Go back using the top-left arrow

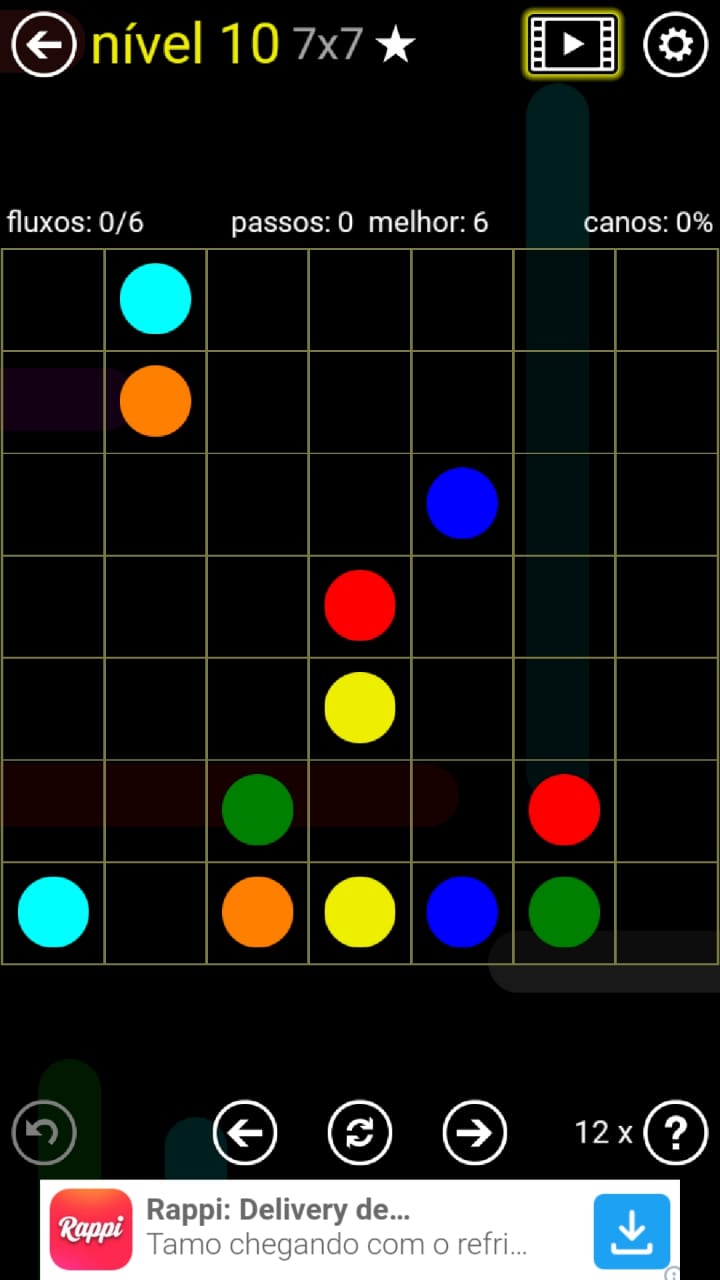coord(44,44)
